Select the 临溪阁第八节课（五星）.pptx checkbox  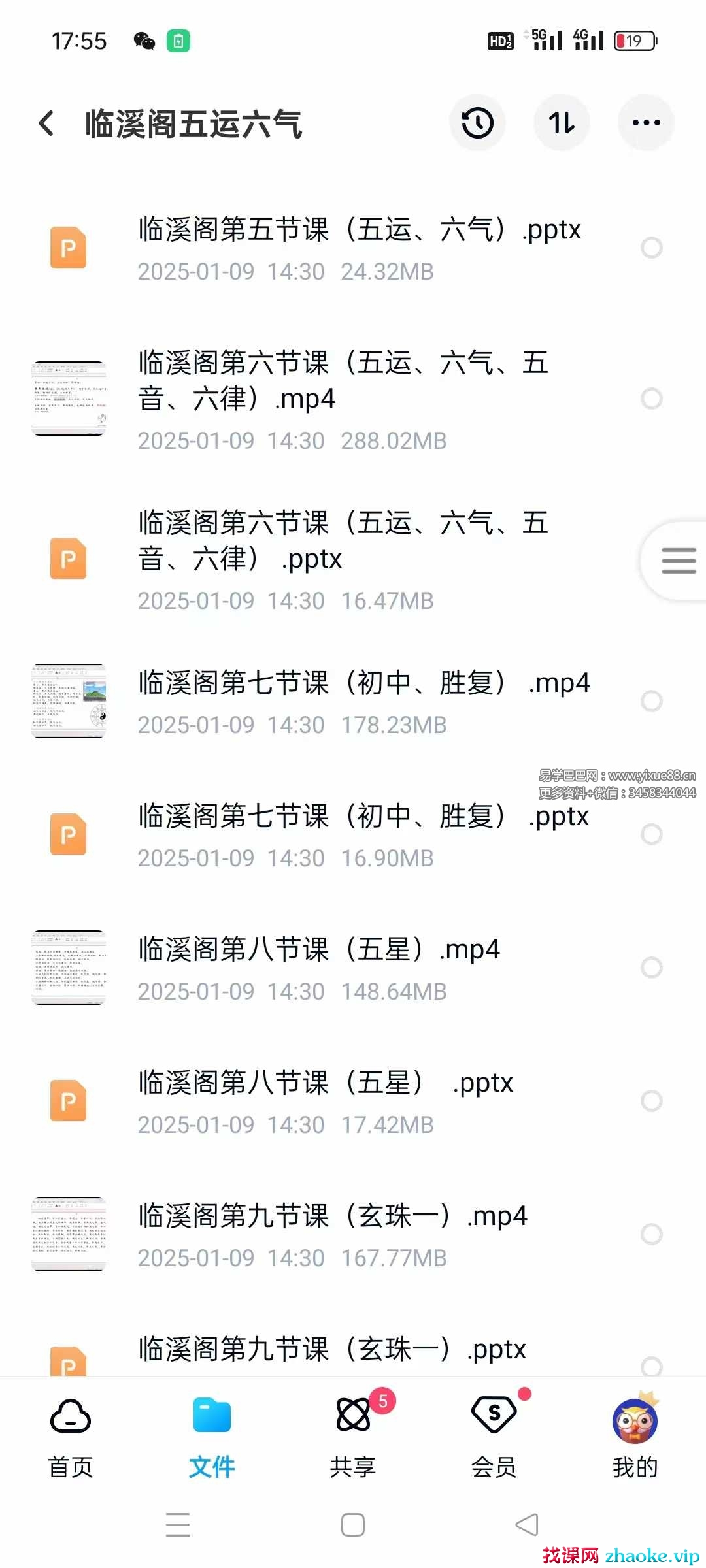(651, 1101)
